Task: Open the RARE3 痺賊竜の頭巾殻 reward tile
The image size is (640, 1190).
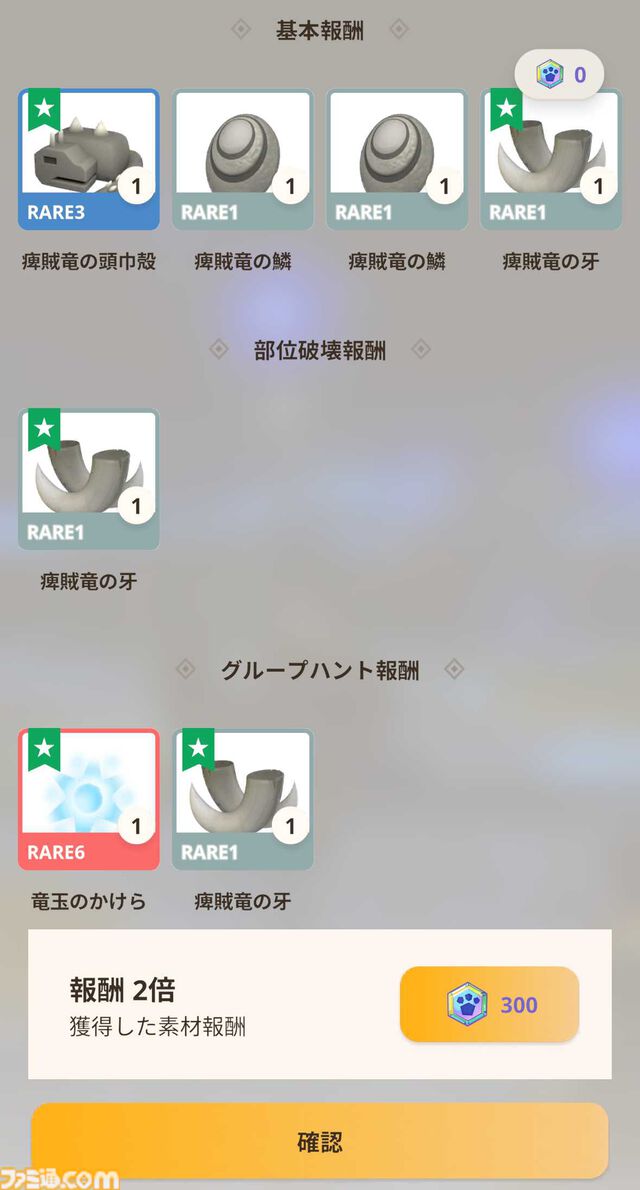Action: 88,160
